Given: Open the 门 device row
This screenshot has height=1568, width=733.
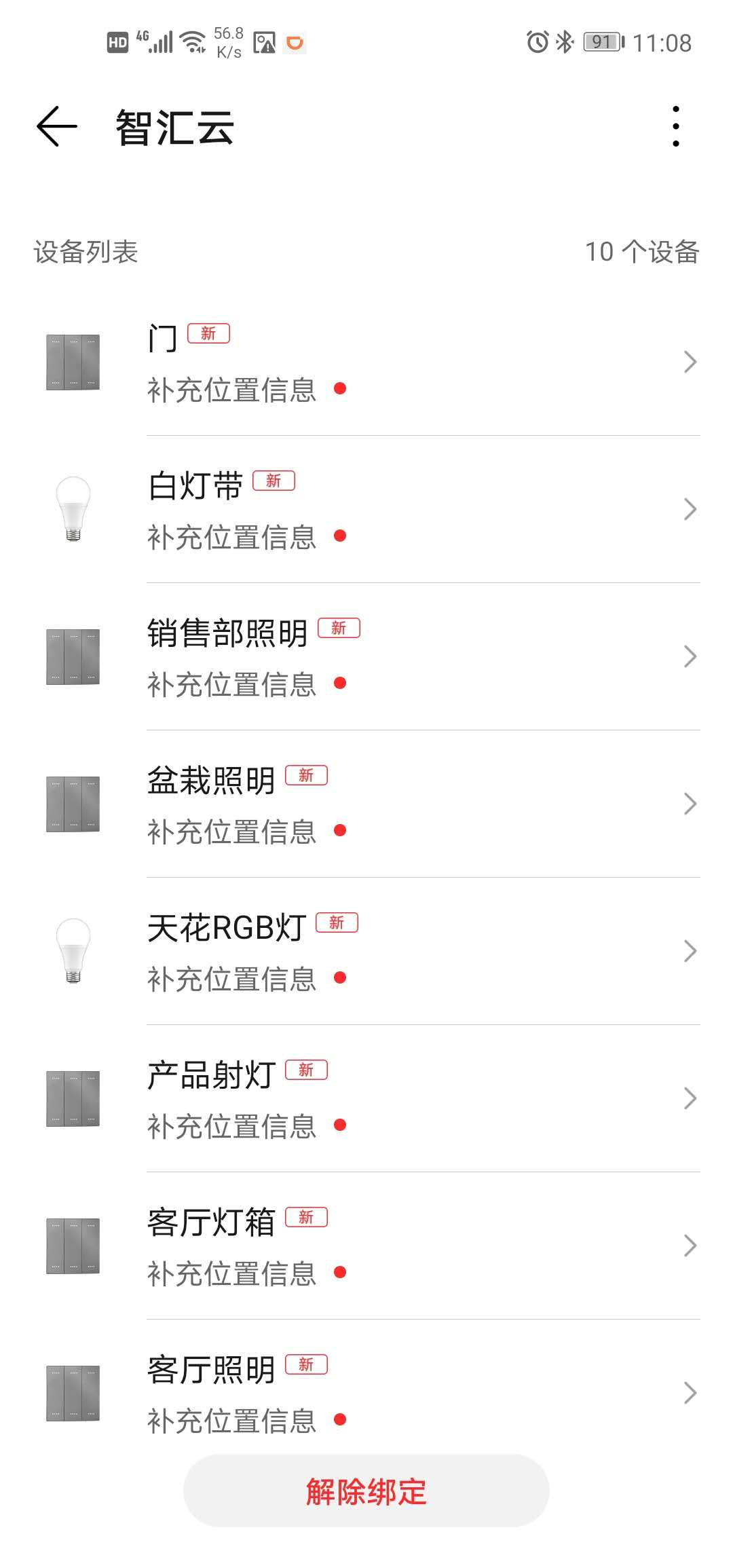Looking at the screenshot, I should coord(366,362).
